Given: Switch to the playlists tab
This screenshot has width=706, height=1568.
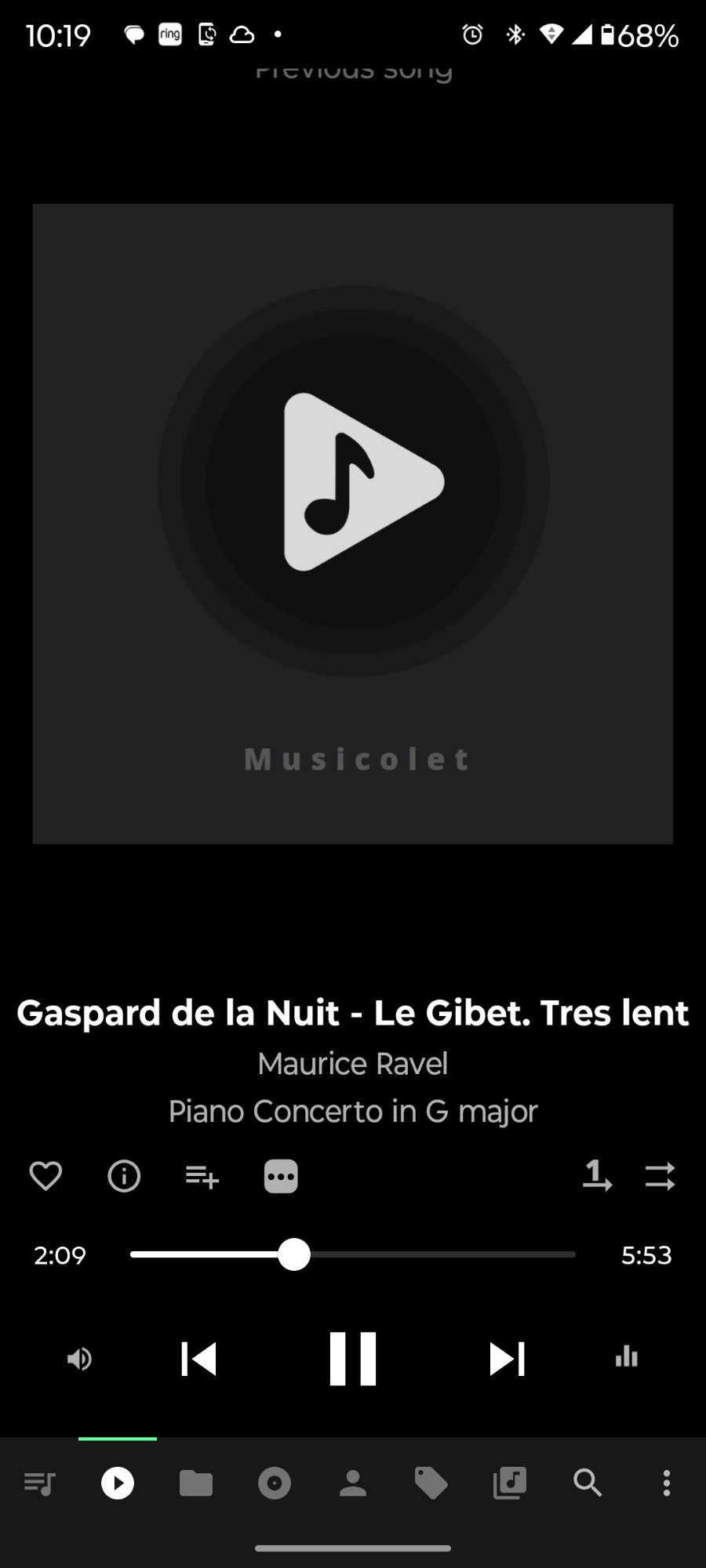Looking at the screenshot, I should [510, 1483].
